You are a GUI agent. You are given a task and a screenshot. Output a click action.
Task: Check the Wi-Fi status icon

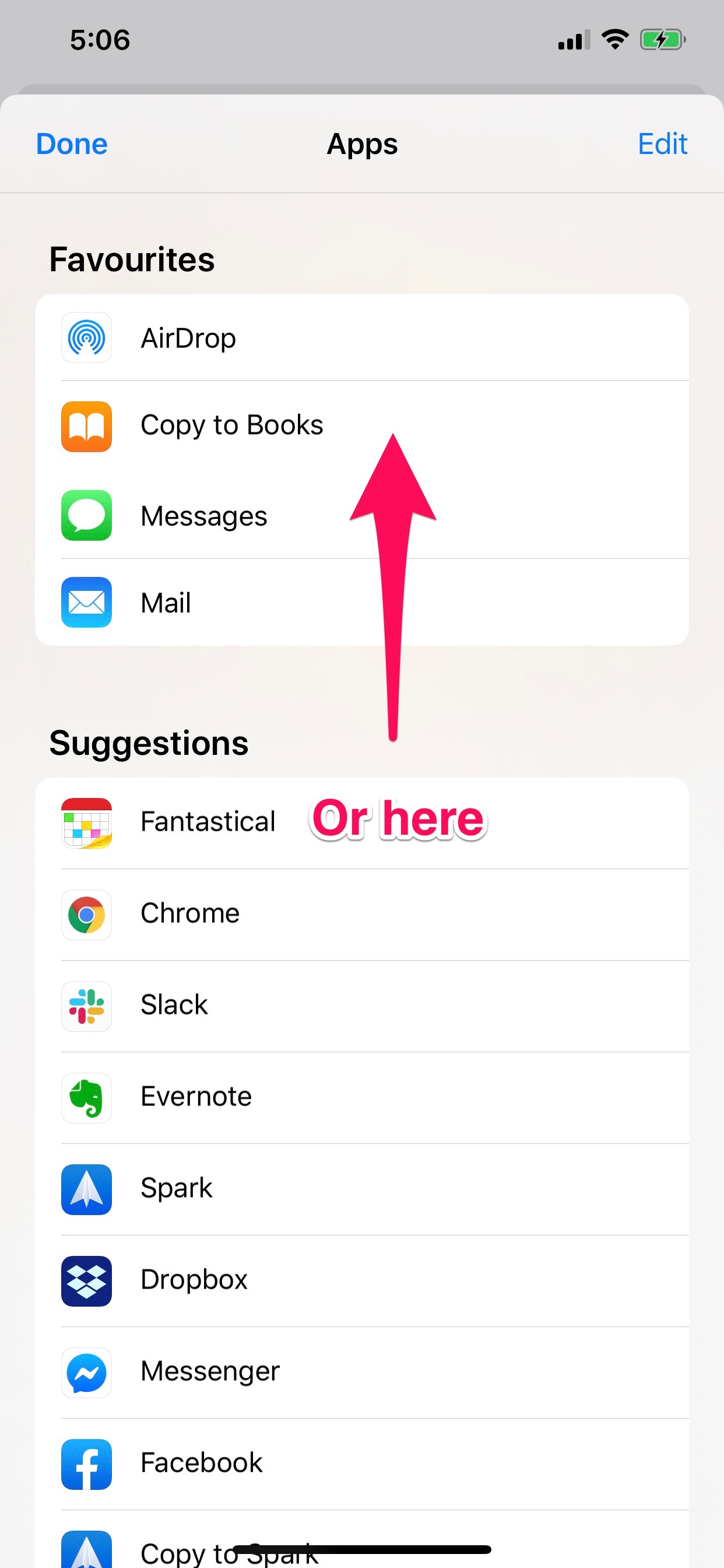(614, 39)
